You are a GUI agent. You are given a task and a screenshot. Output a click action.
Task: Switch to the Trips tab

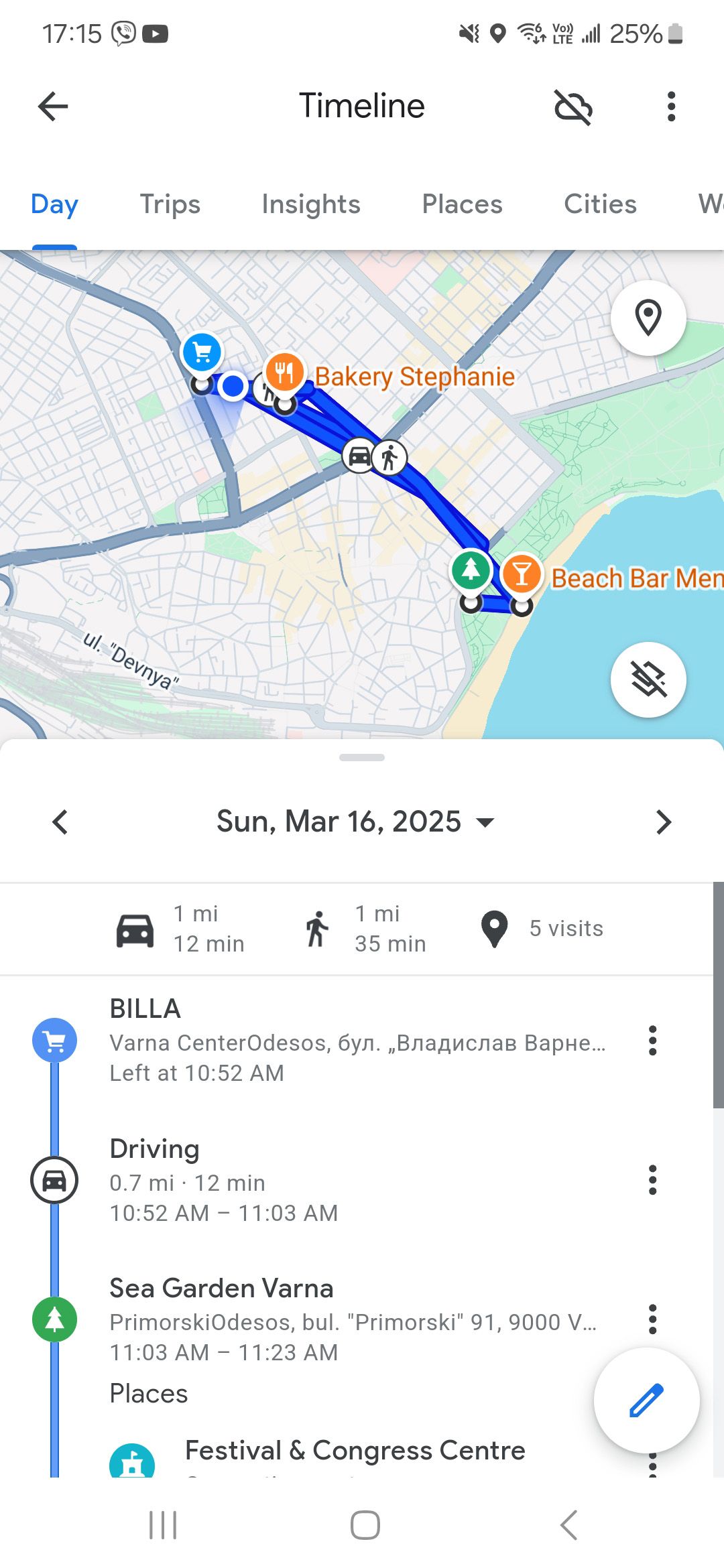[x=170, y=204]
